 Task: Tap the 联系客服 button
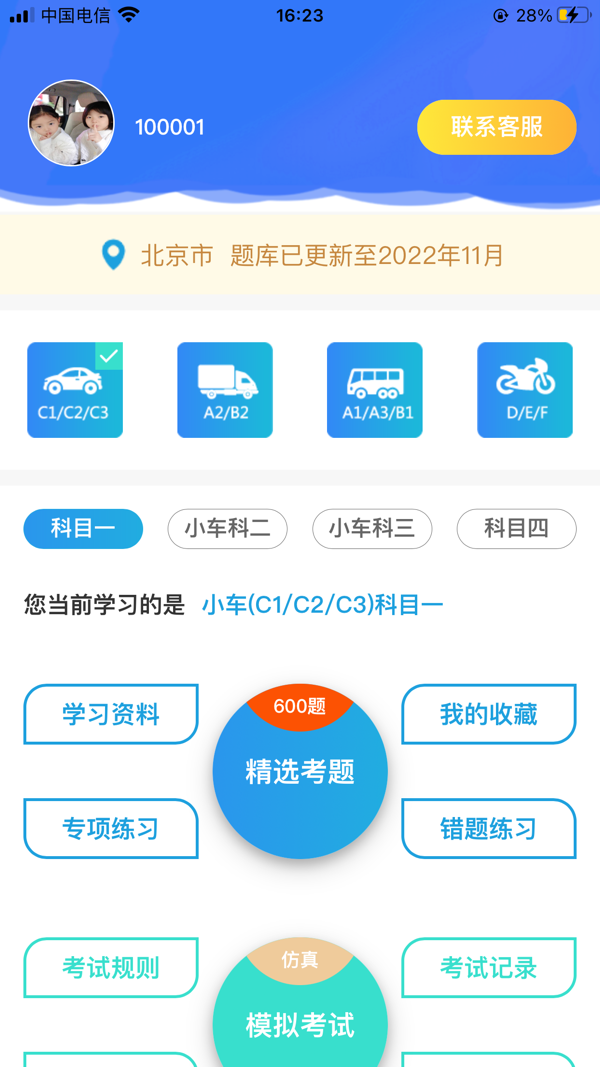(x=496, y=127)
